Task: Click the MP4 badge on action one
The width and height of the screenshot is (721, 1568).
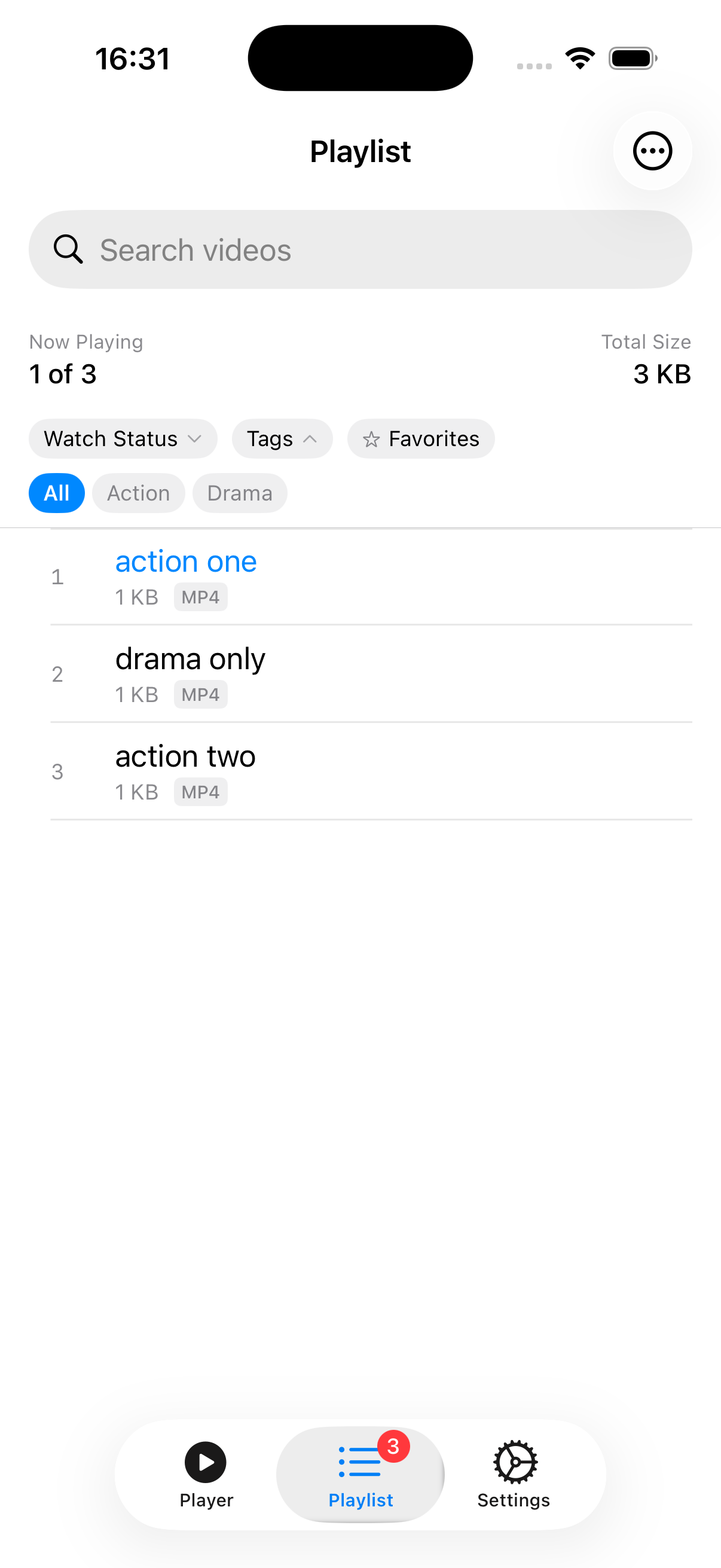Action: point(200,597)
